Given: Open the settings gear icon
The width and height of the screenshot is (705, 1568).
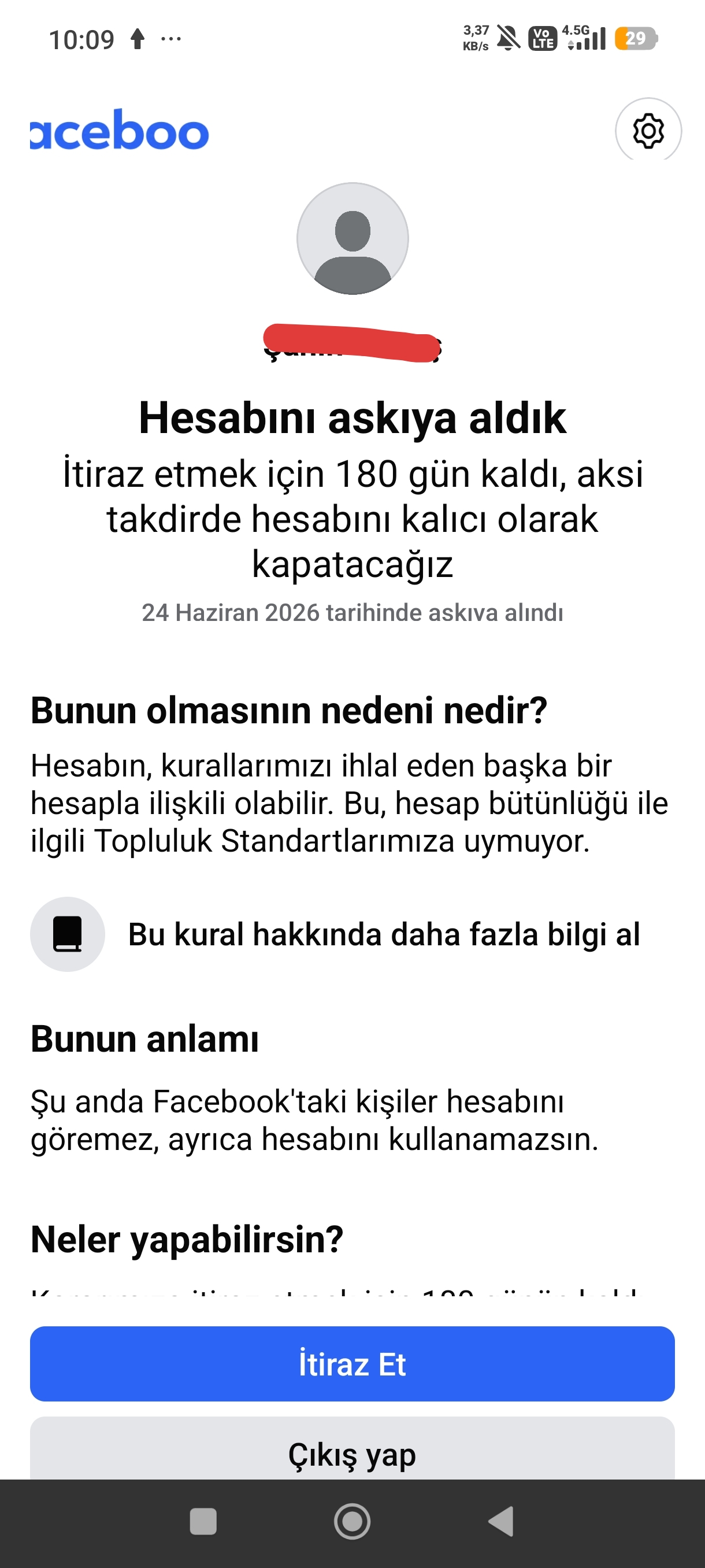Looking at the screenshot, I should point(648,130).
